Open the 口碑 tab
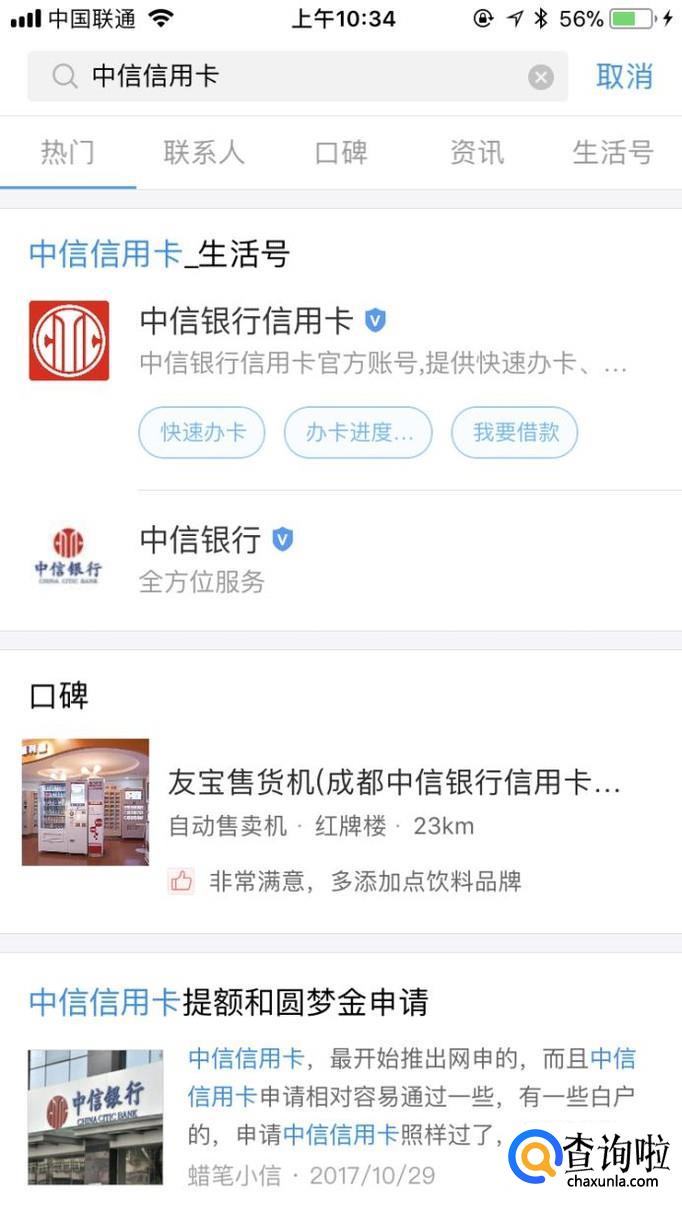Viewport: 682px width, 1212px height. 341,152
